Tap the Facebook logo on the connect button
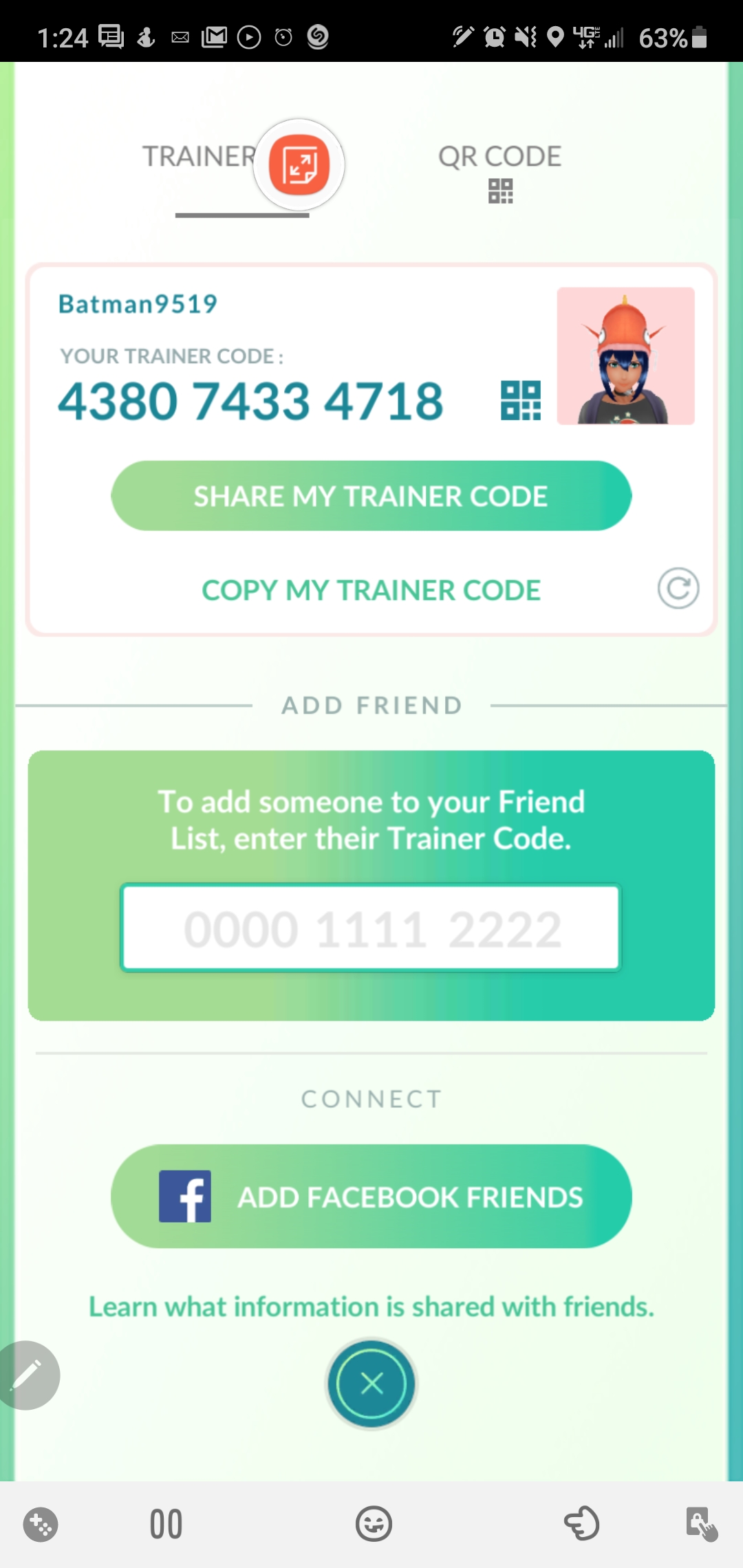This screenshot has width=743, height=1568. (x=186, y=1197)
